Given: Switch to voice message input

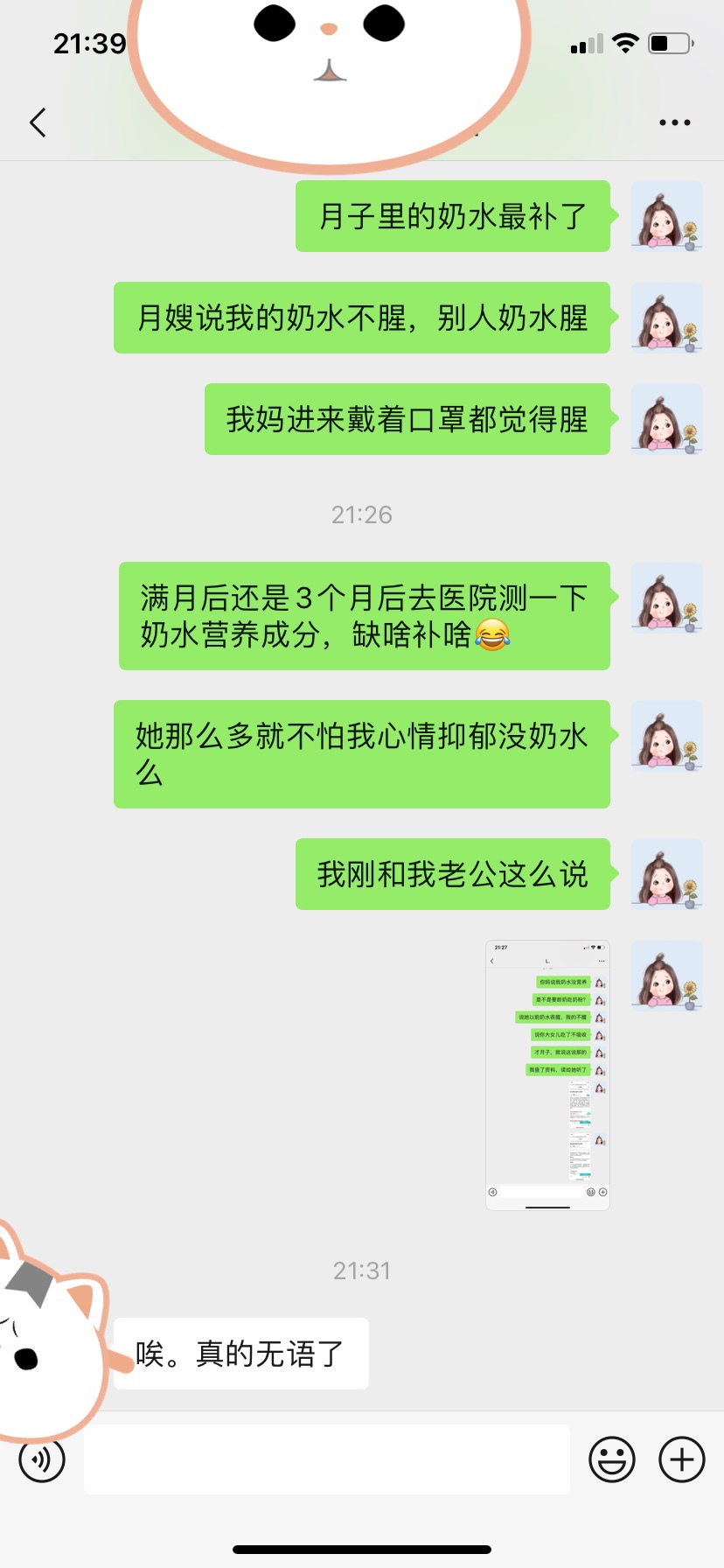Looking at the screenshot, I should pos(42,1459).
